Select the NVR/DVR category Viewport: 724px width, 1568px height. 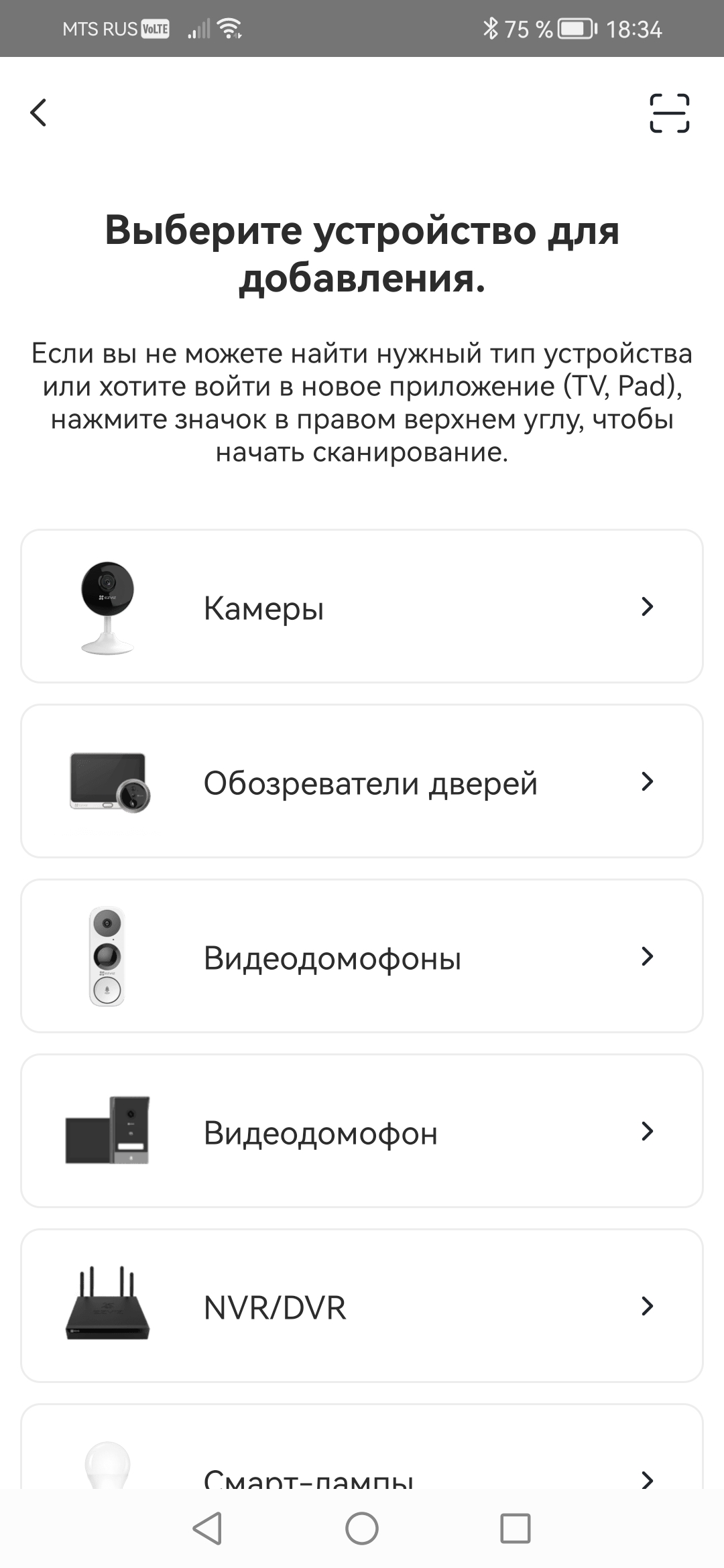coord(362,1306)
